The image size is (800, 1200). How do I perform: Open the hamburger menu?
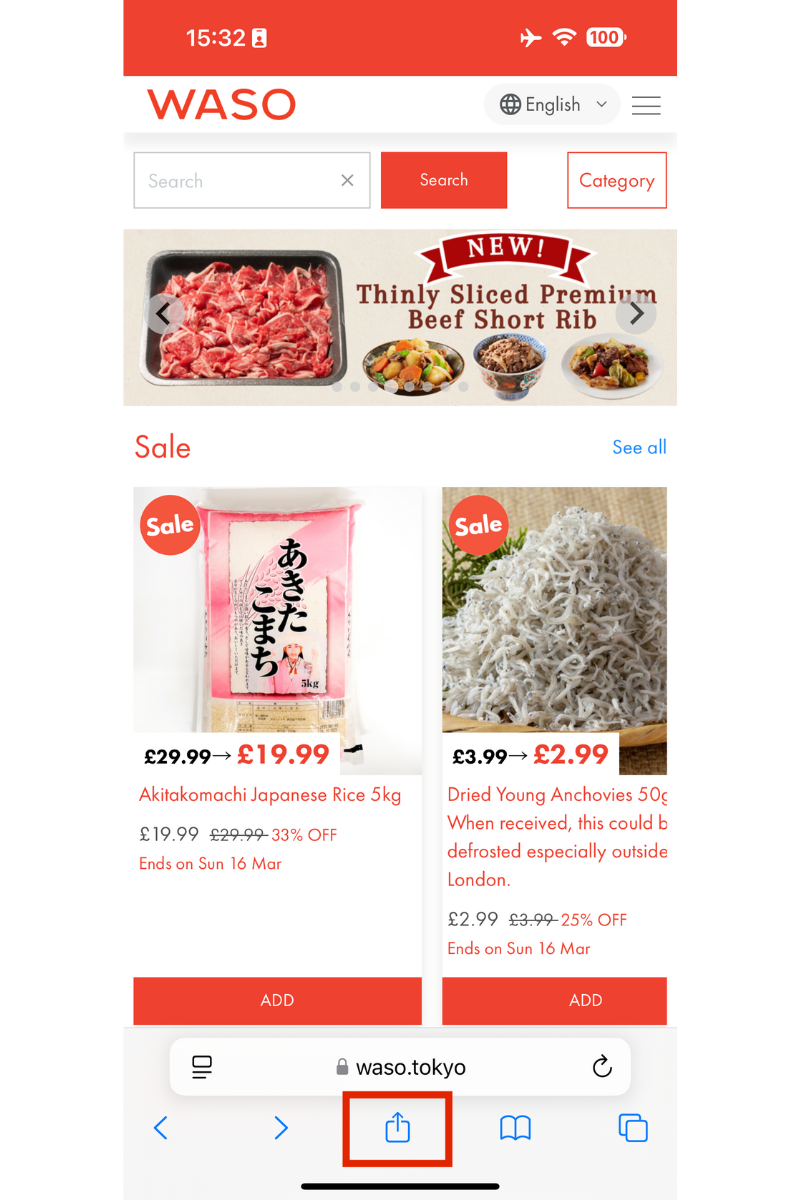point(646,105)
